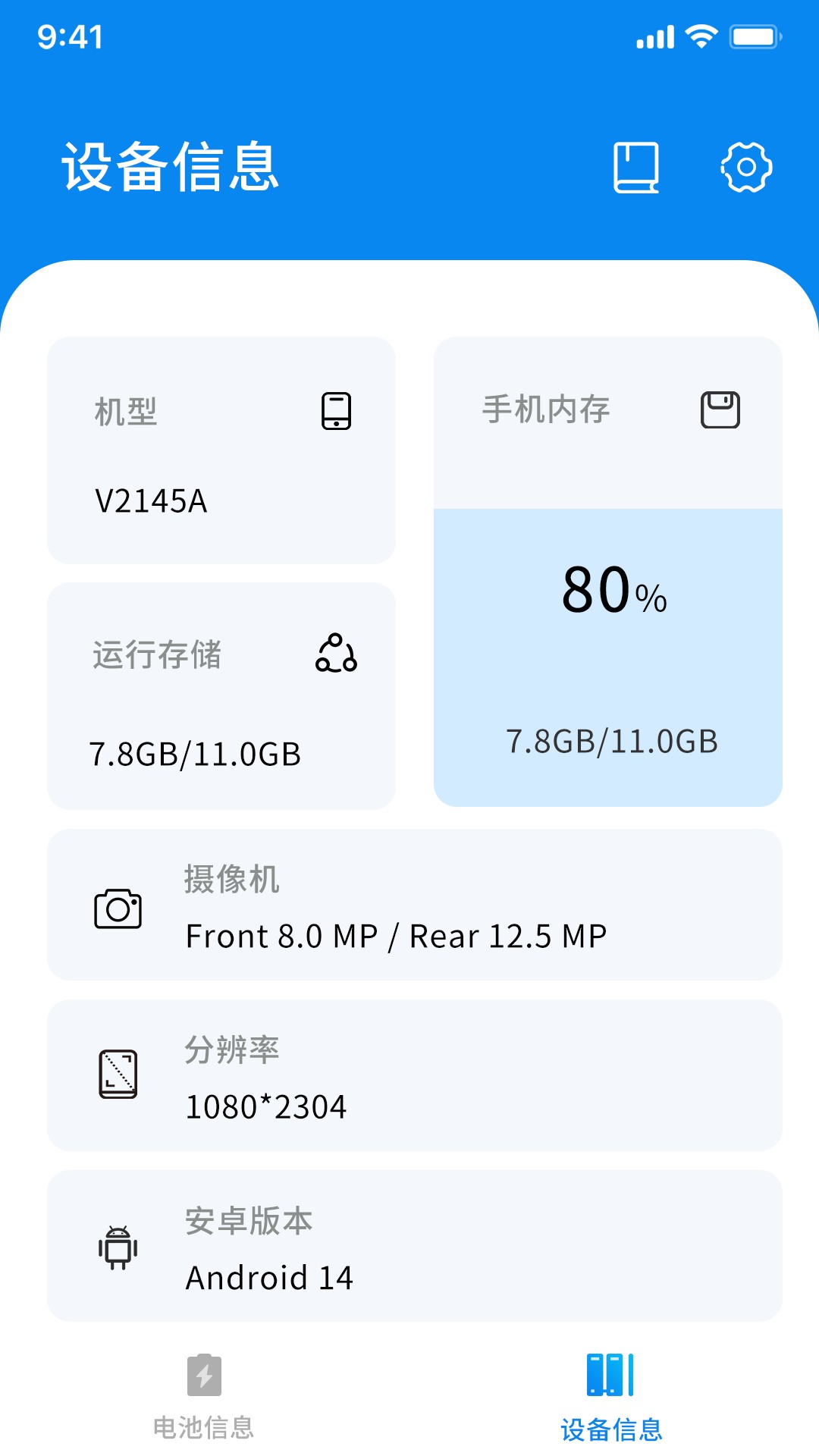Click the camera icon beside 摄像机

click(x=118, y=909)
